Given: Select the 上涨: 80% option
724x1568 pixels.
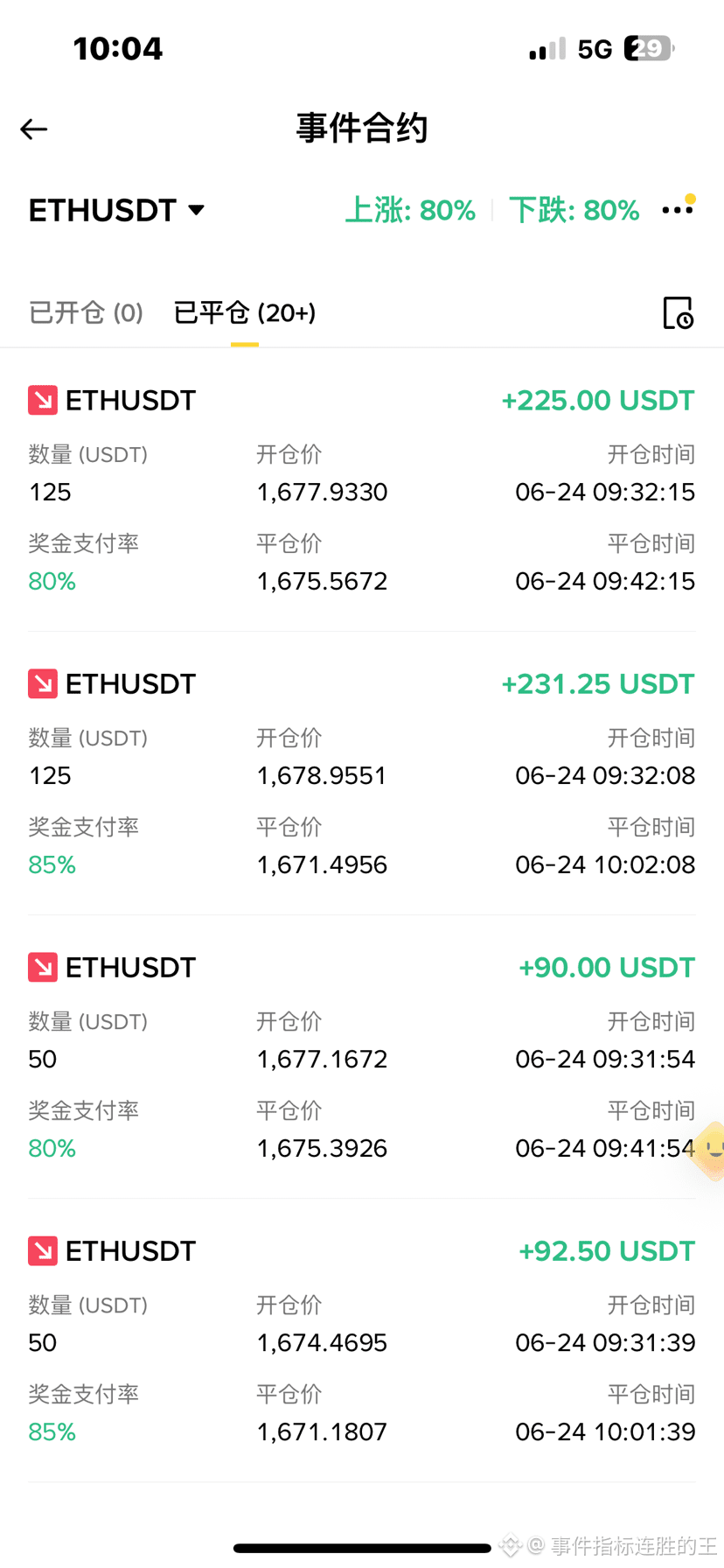Looking at the screenshot, I should [410, 210].
